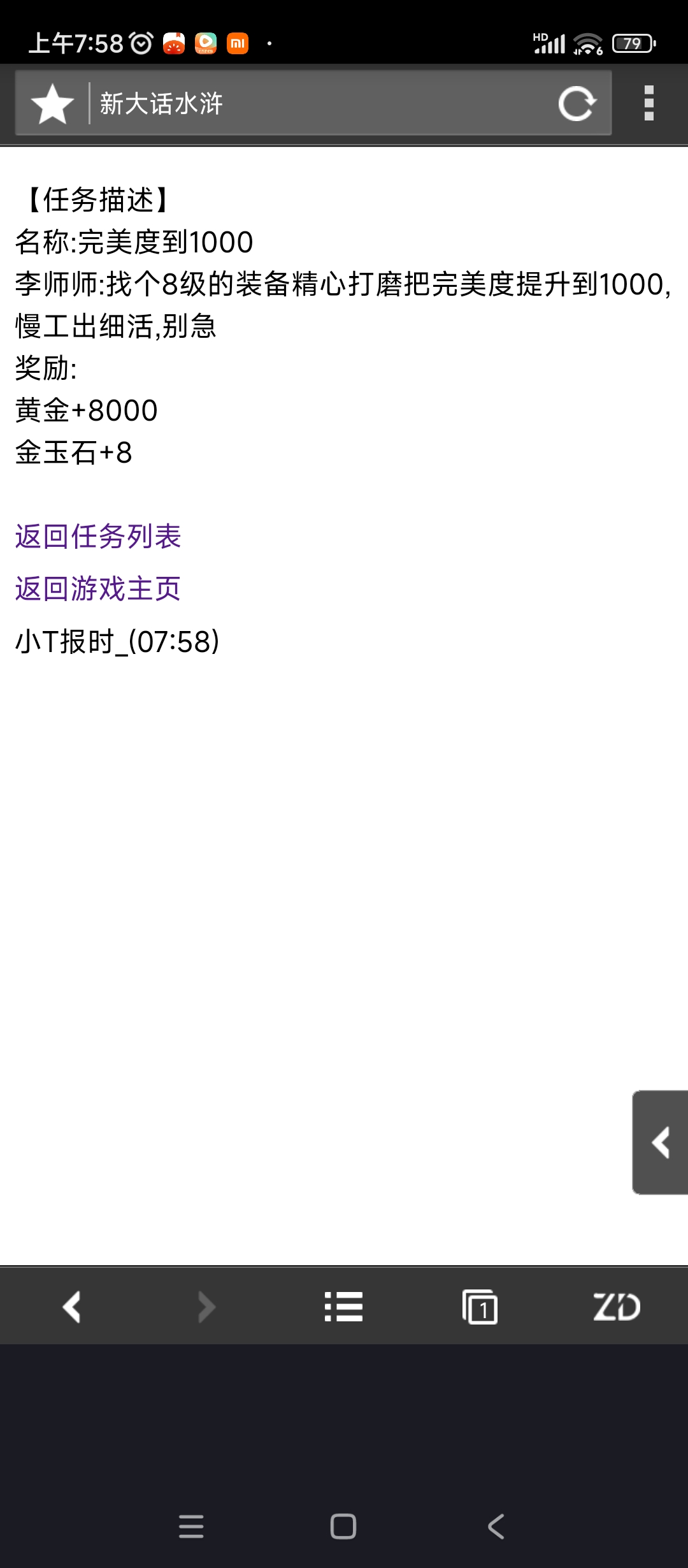Tap the Wi-Fi indicator in status bar
The height and width of the screenshot is (1568, 688).
click(587, 43)
